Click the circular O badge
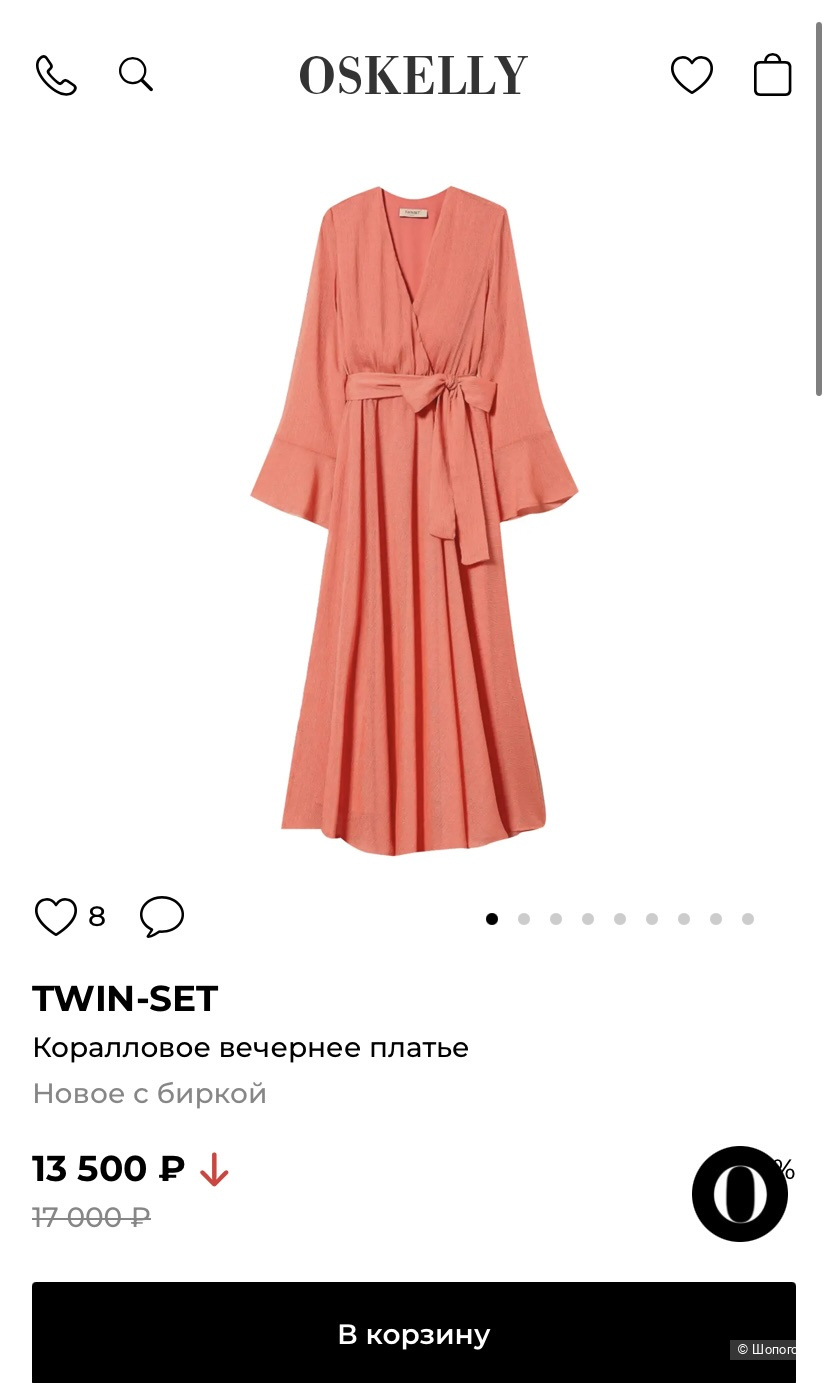 (740, 1193)
